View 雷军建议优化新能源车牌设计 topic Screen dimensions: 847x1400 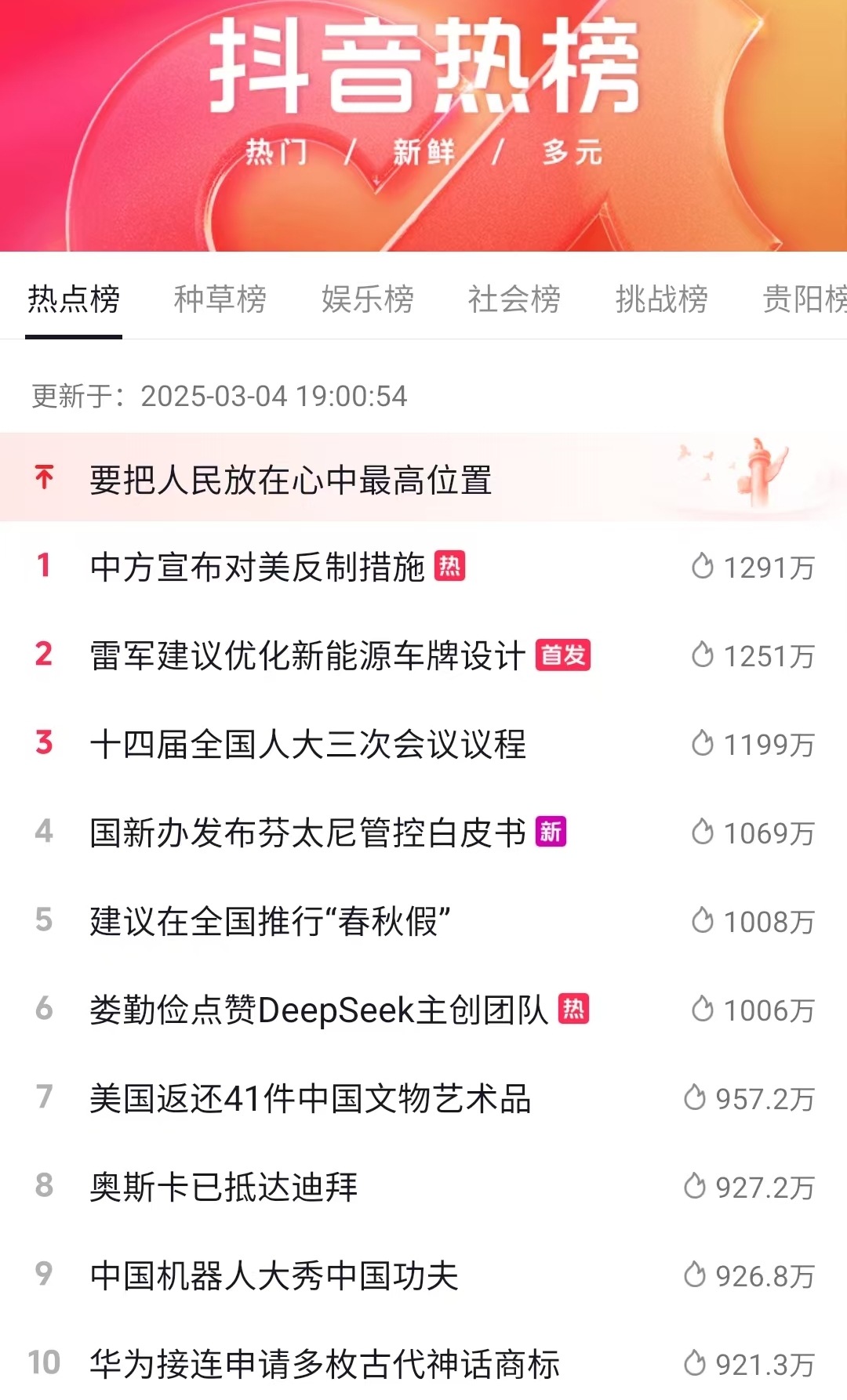(307, 656)
